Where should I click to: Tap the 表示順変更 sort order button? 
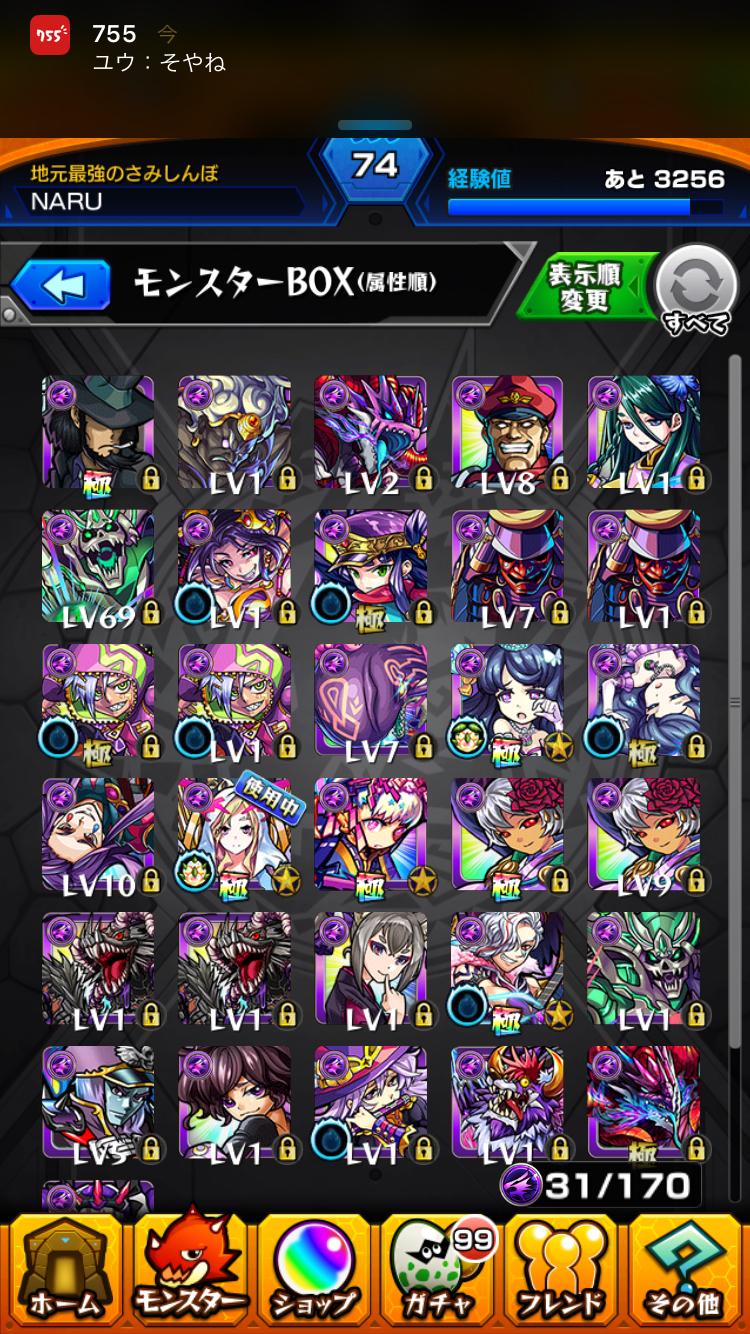[x=585, y=287]
